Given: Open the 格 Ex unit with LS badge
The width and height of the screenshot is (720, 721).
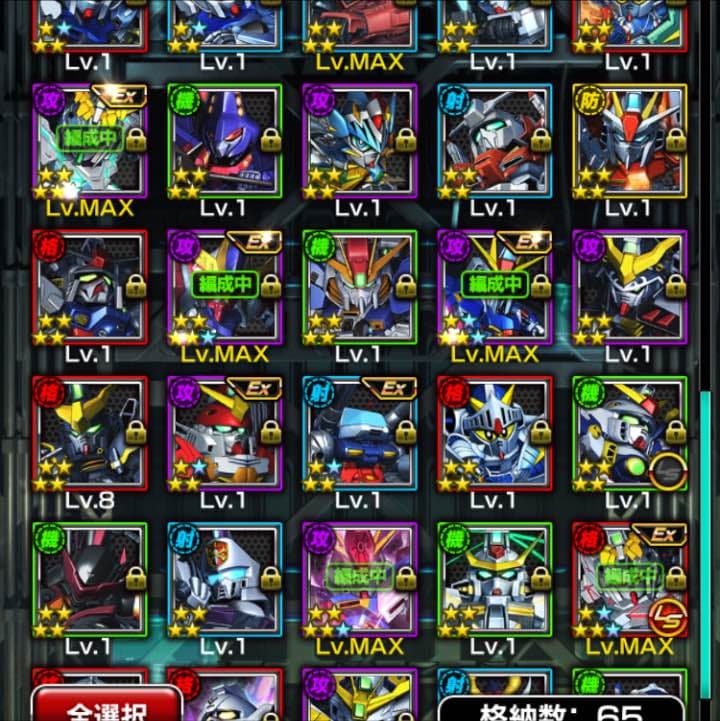Looking at the screenshot, I should [629, 579].
